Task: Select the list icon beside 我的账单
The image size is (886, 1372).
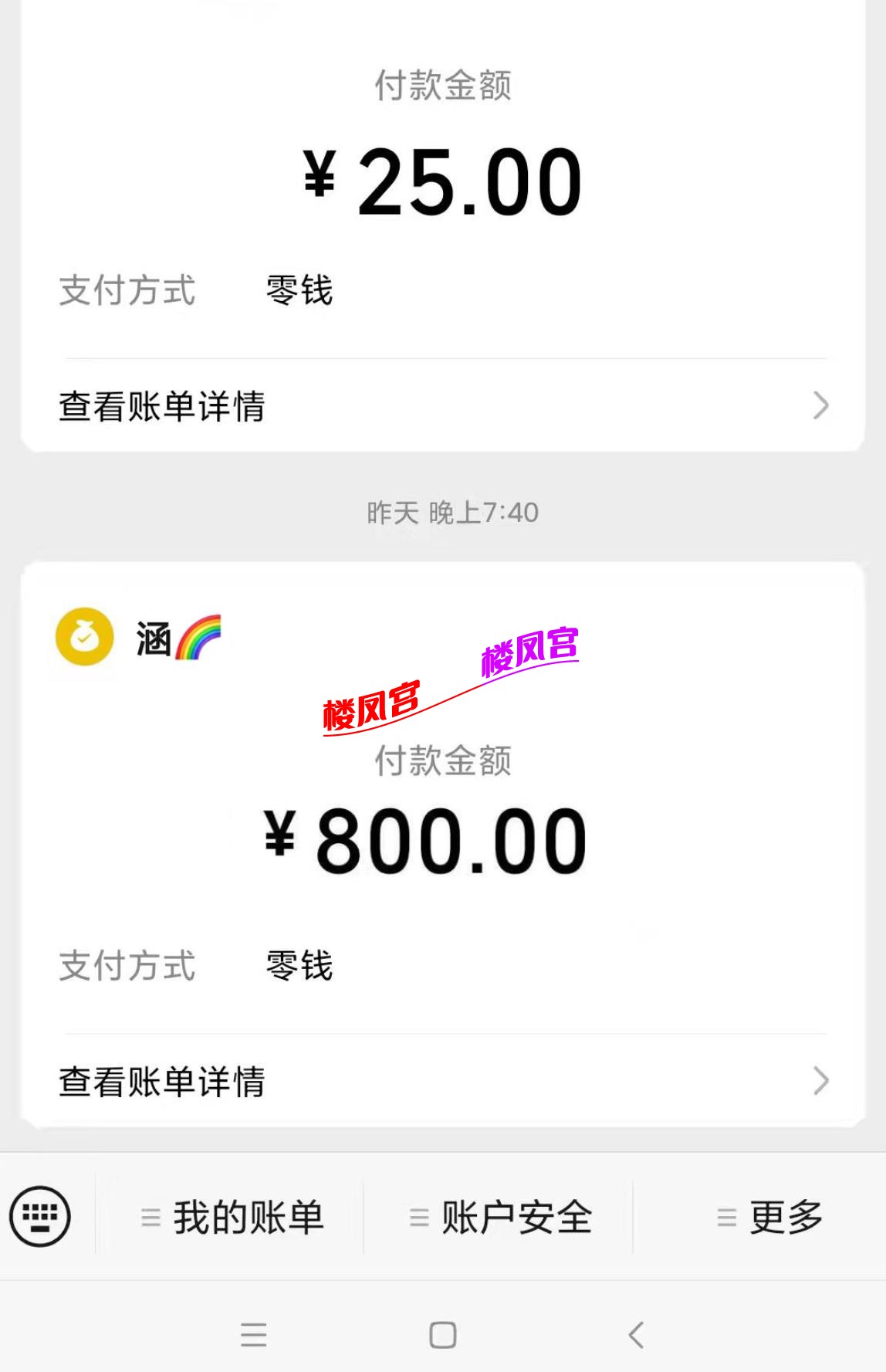Action: pos(146,1214)
